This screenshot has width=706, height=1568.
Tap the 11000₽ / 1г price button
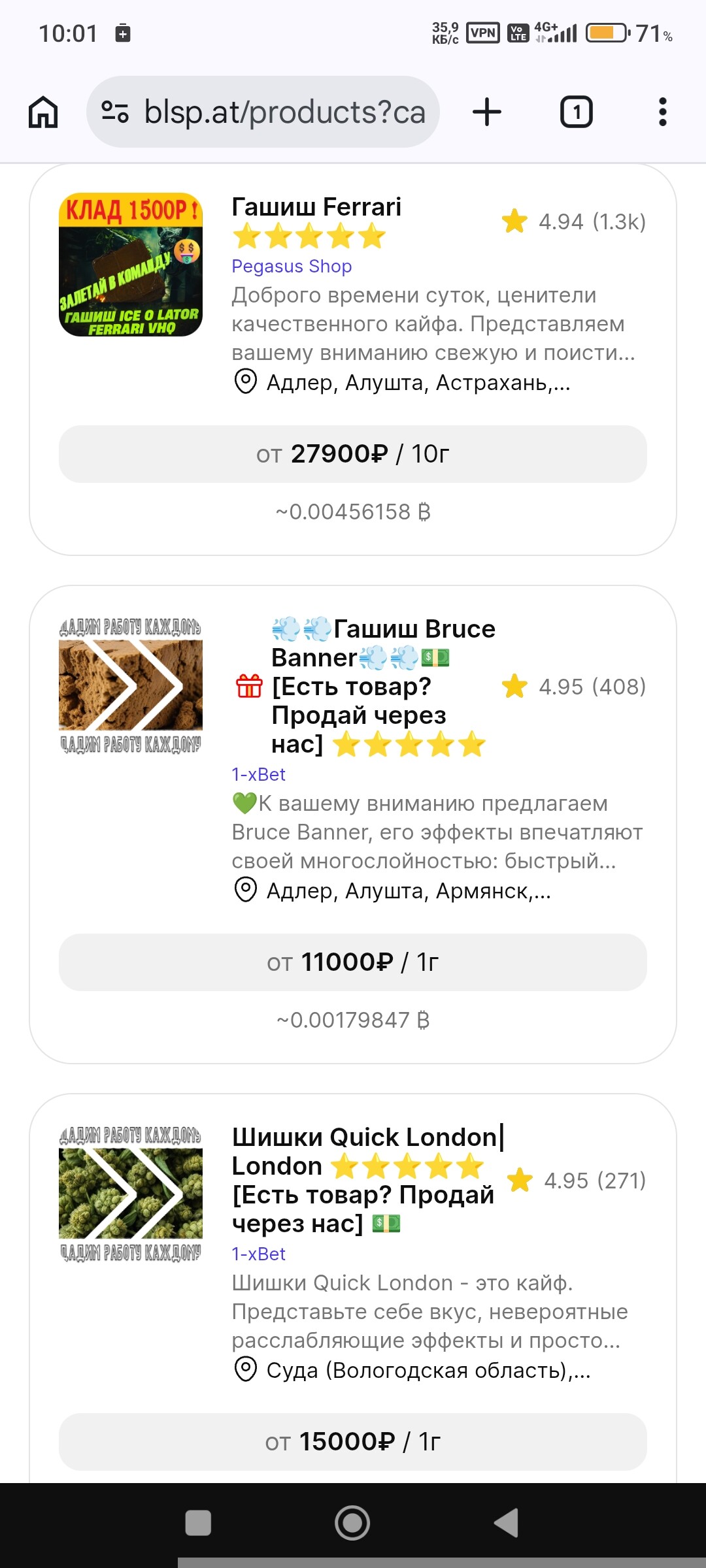click(x=353, y=962)
